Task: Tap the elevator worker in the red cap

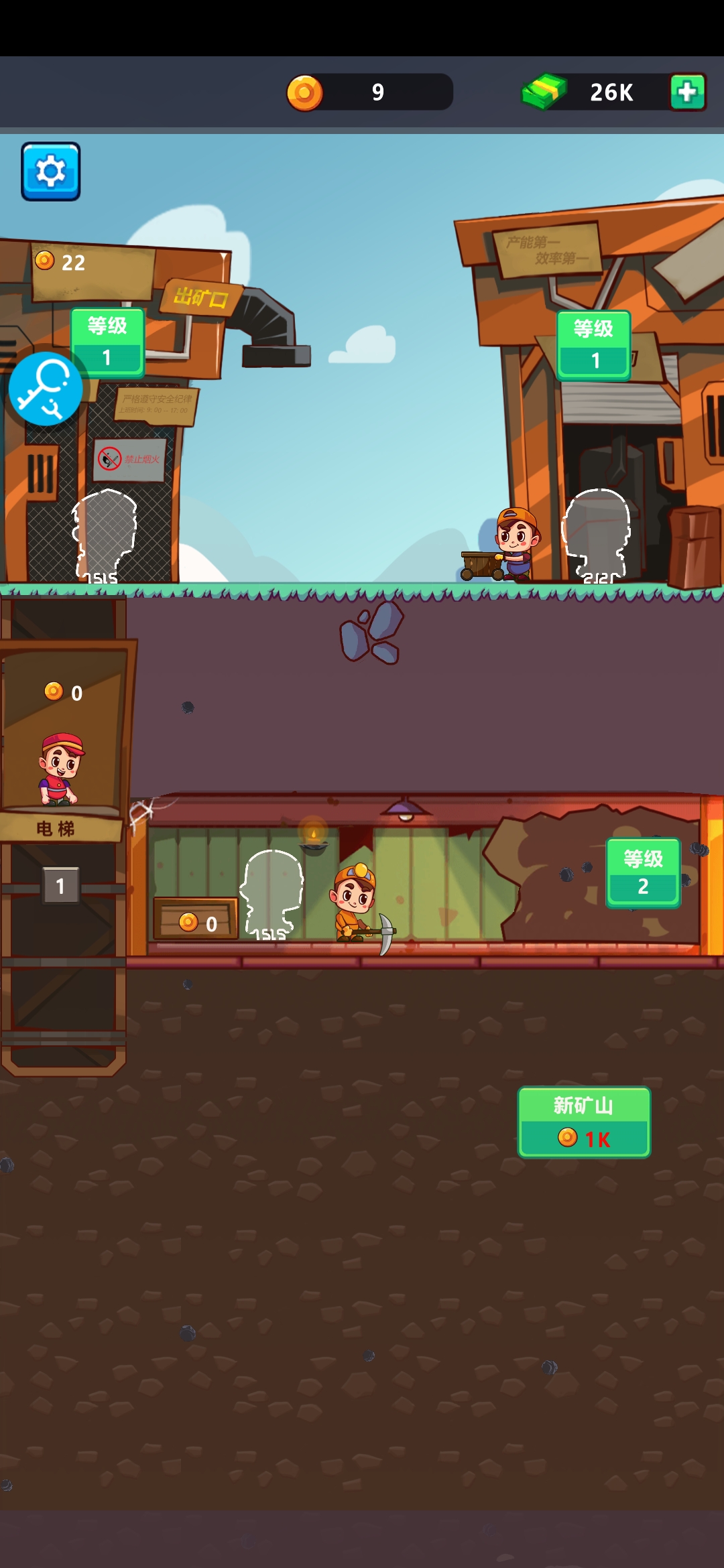Action: pos(61,769)
